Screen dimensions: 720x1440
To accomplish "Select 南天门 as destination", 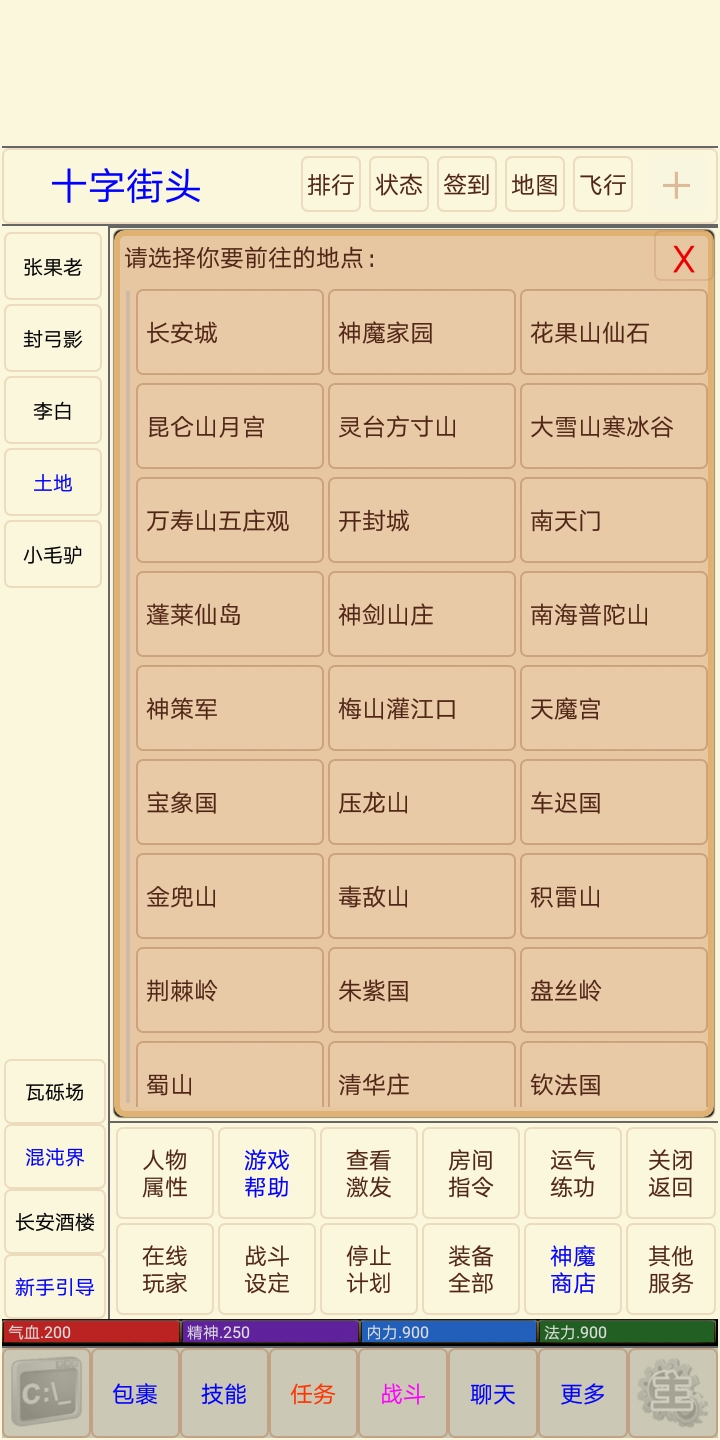I will click(613, 520).
